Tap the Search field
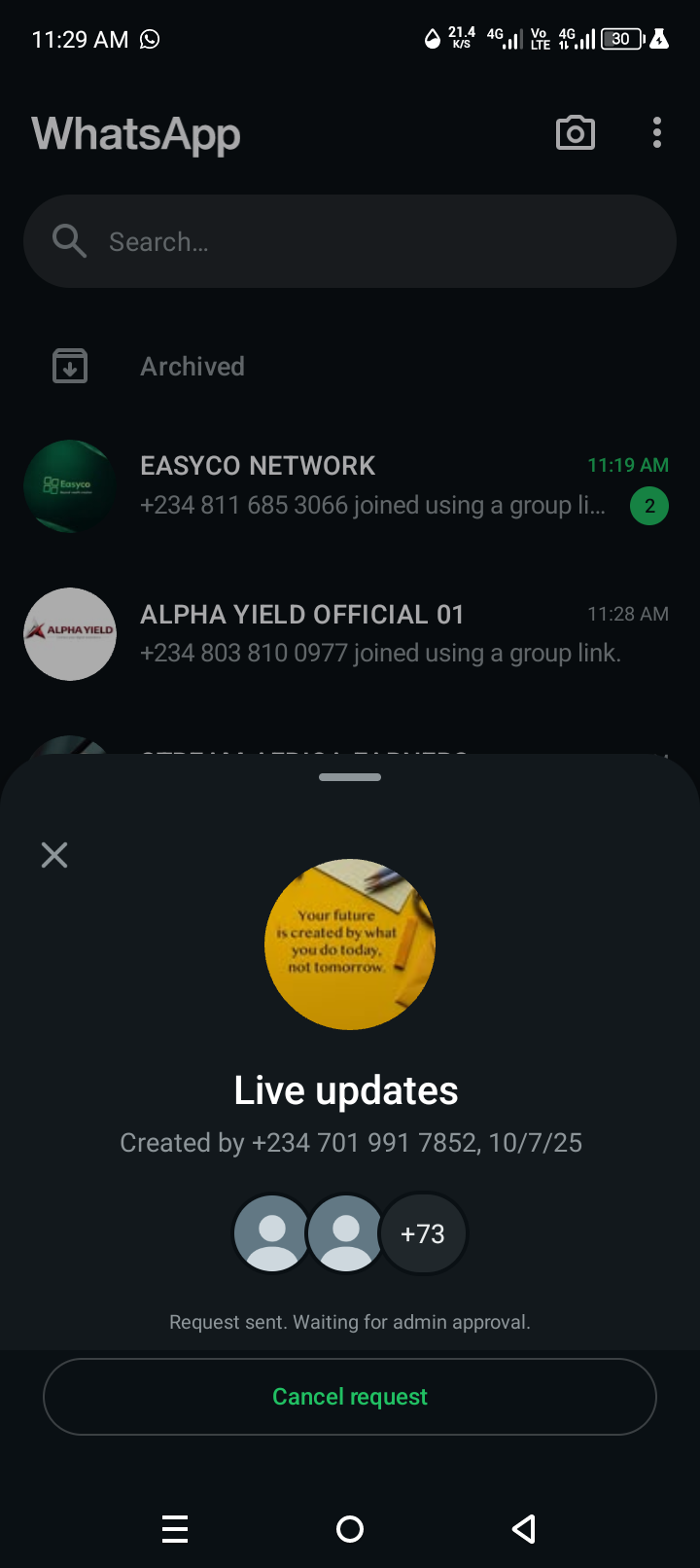This screenshot has width=700, height=1568. click(x=350, y=241)
